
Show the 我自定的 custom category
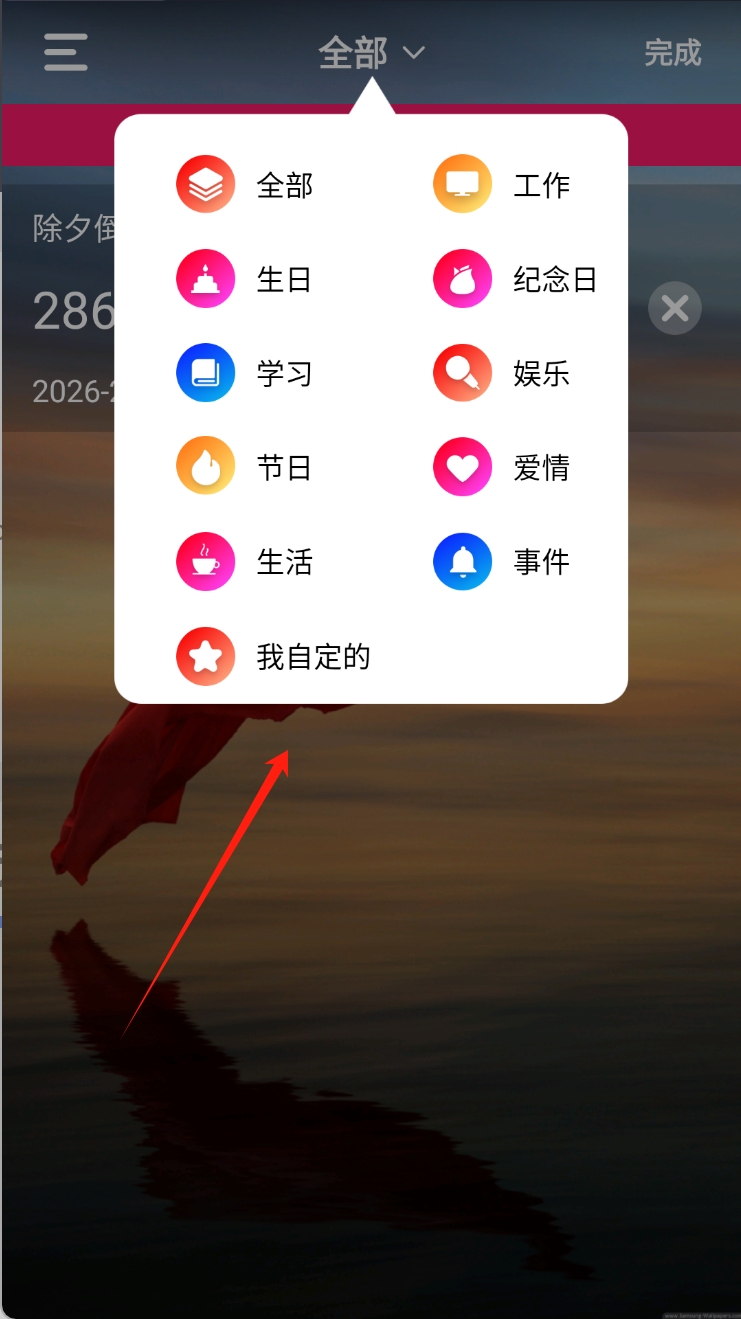274,656
